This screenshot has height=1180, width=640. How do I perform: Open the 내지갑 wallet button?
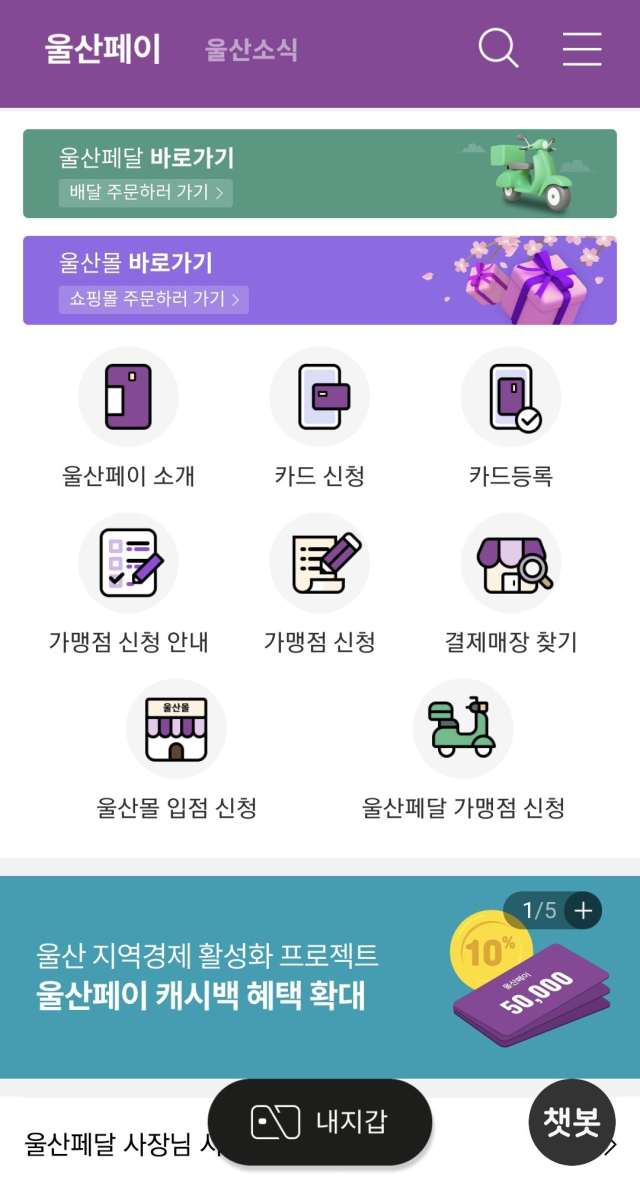pos(320,1122)
